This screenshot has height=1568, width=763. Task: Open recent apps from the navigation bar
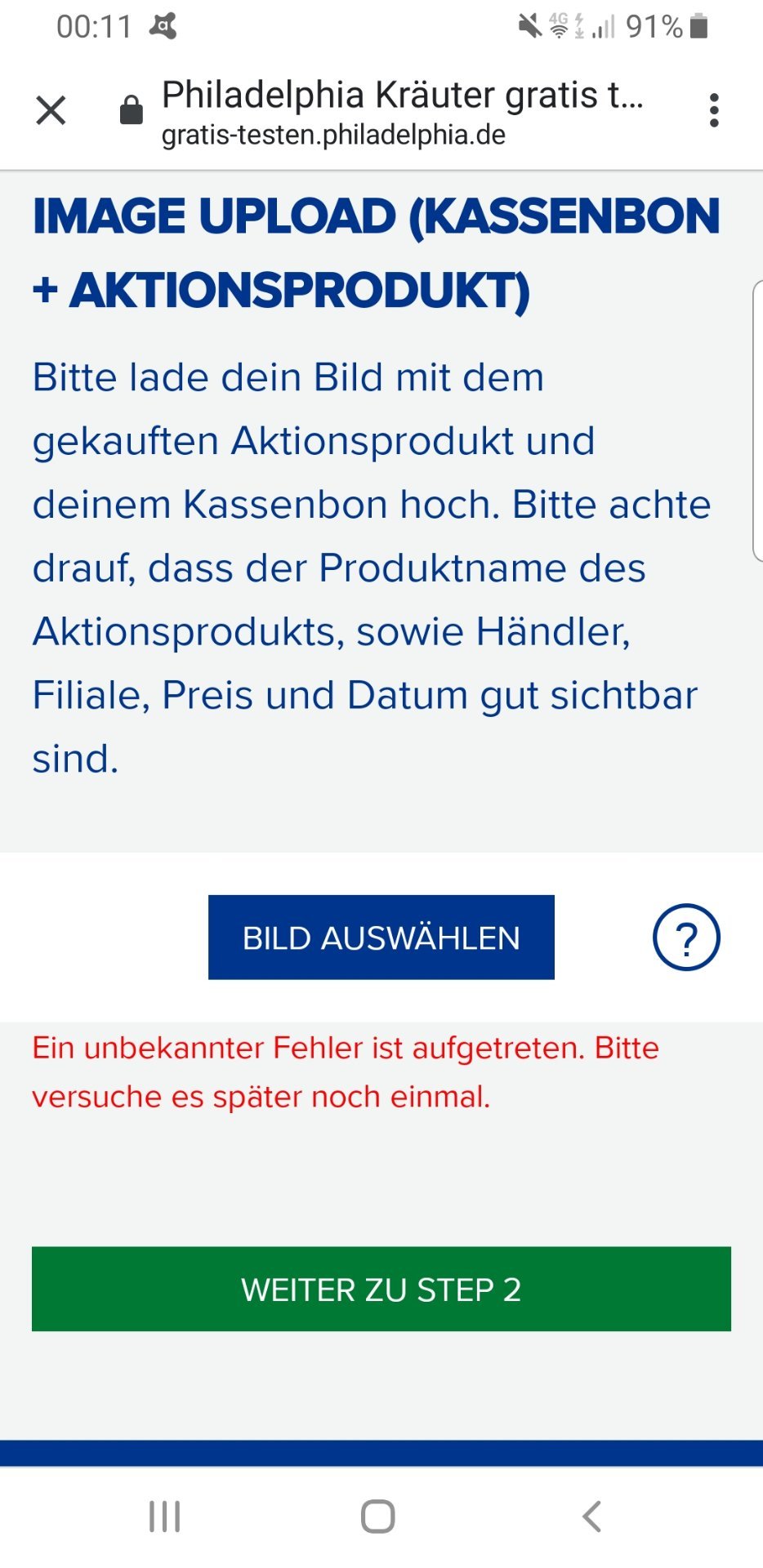coord(164,1517)
